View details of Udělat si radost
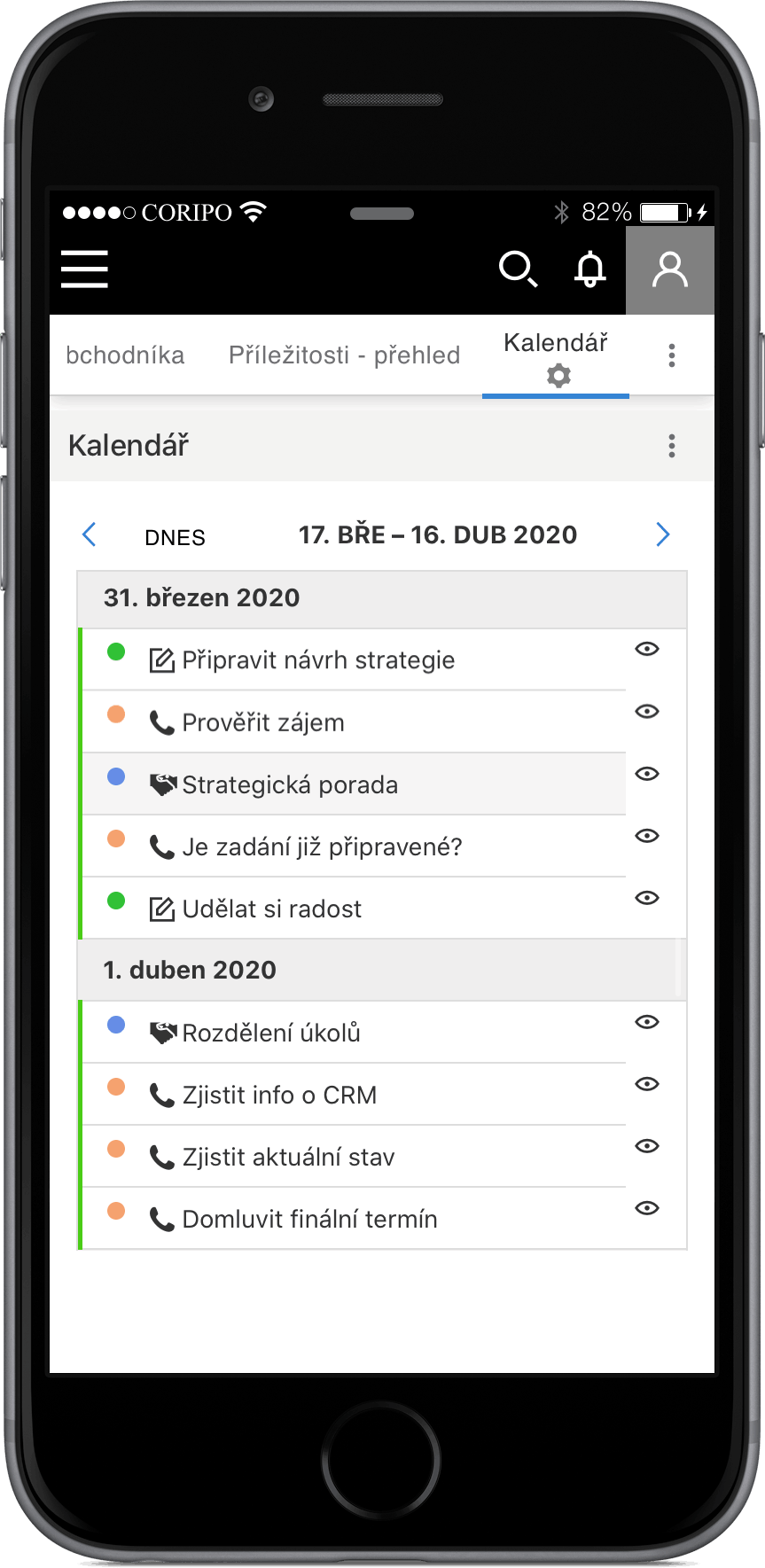 (648, 898)
